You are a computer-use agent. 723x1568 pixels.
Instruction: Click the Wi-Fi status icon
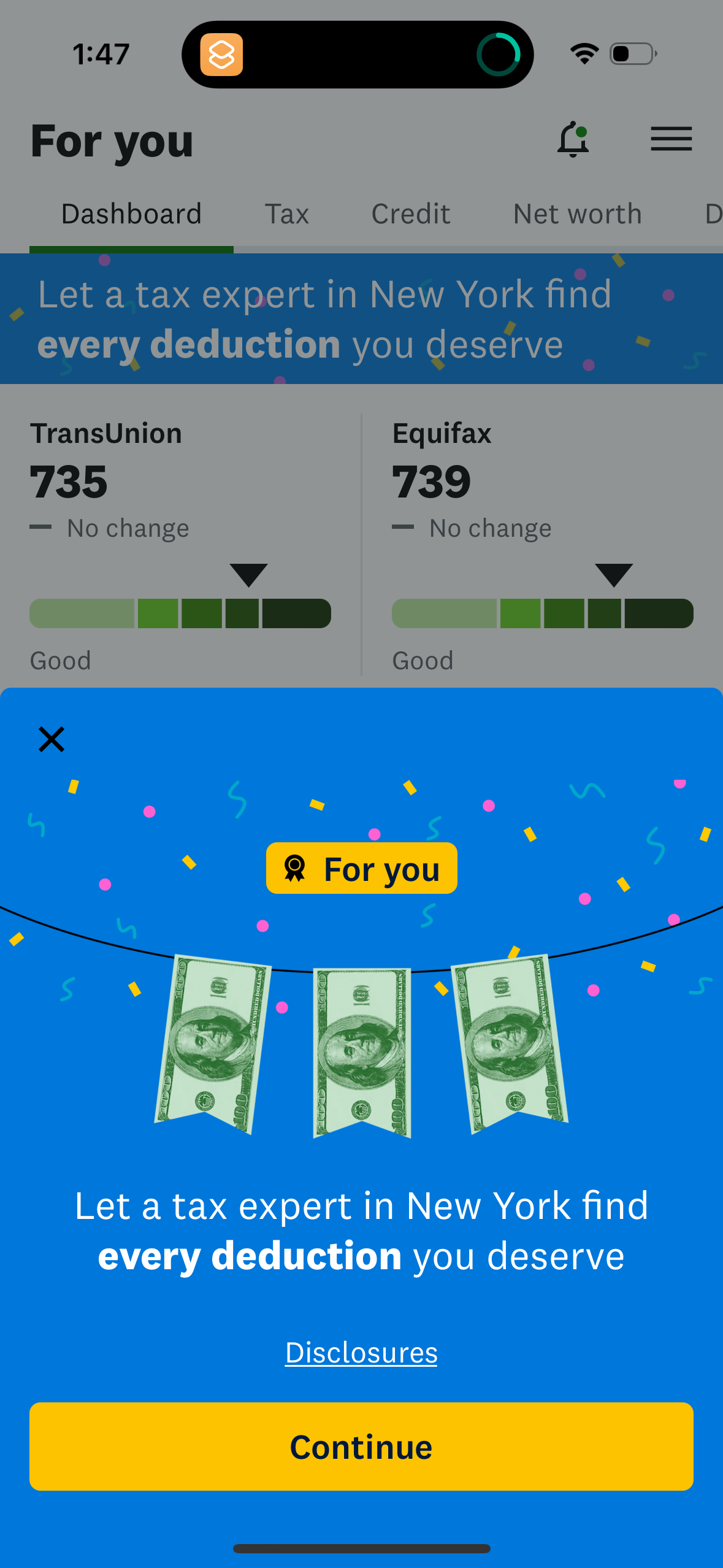click(584, 54)
